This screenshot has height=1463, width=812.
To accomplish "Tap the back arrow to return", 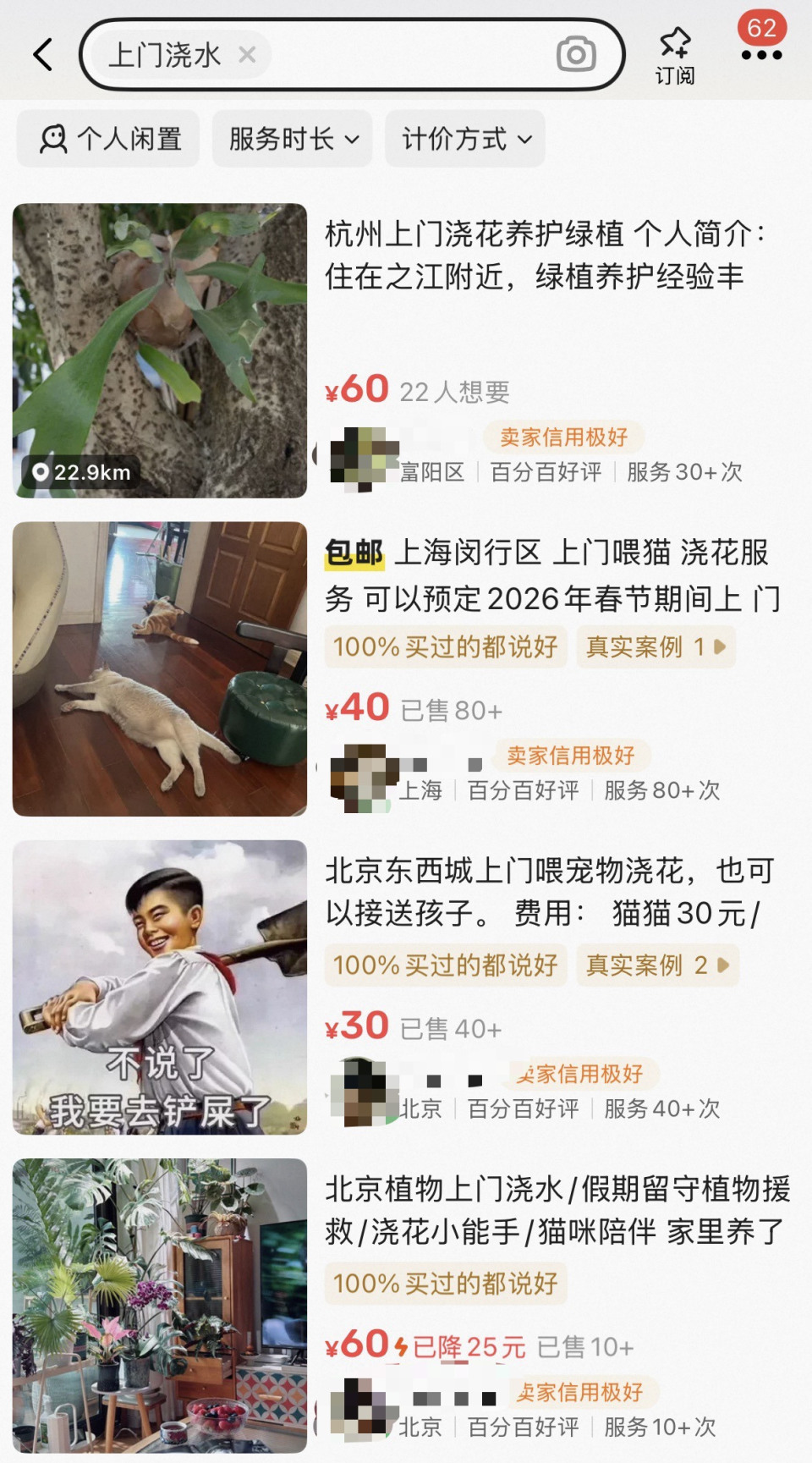I will coord(41,53).
